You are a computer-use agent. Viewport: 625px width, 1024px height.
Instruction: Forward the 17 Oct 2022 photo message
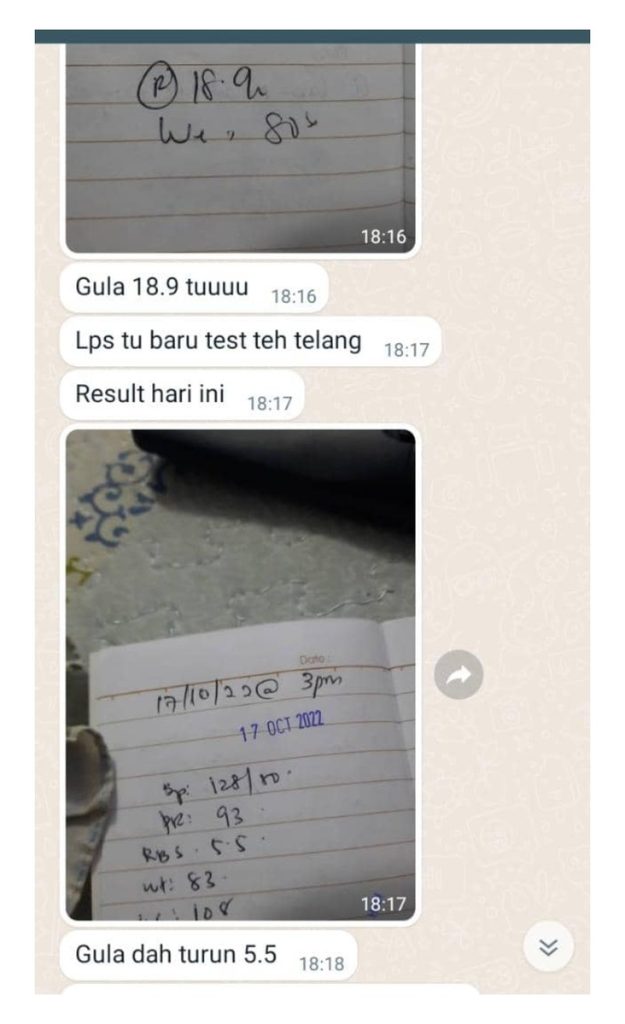459,676
